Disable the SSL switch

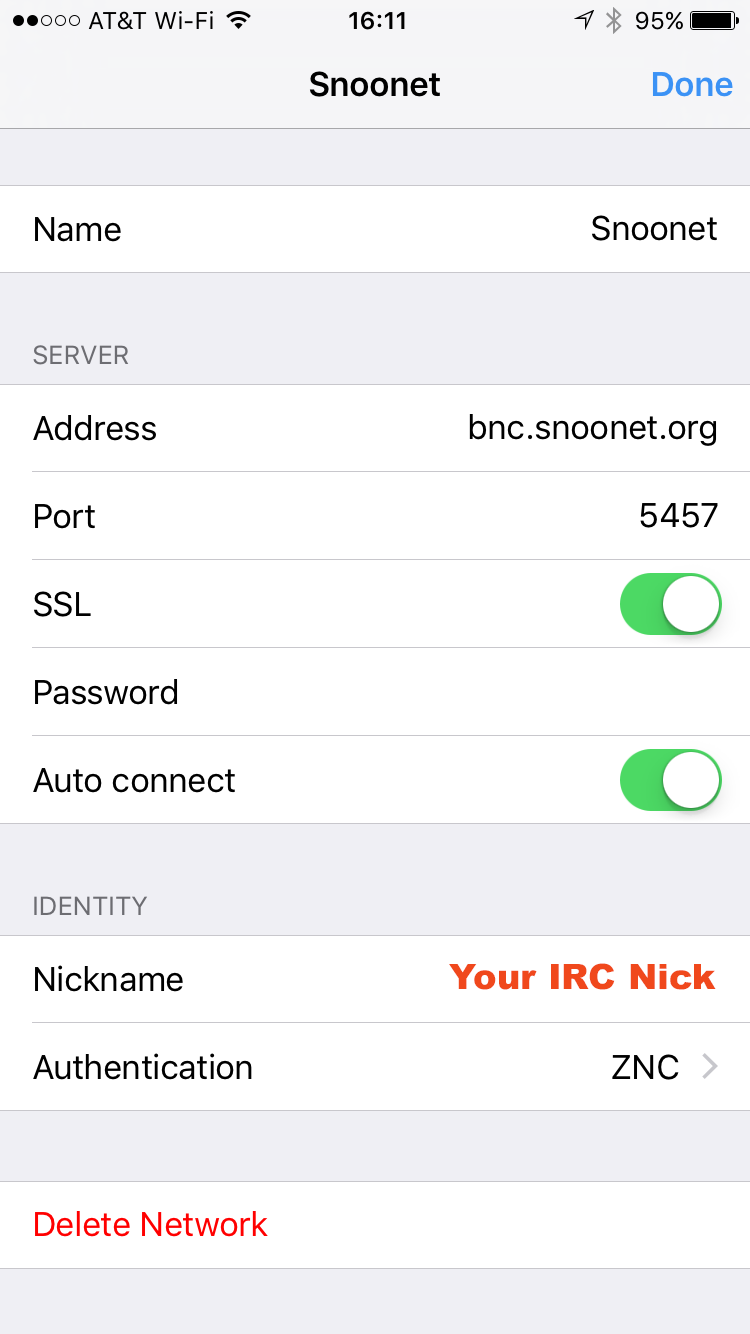point(670,604)
